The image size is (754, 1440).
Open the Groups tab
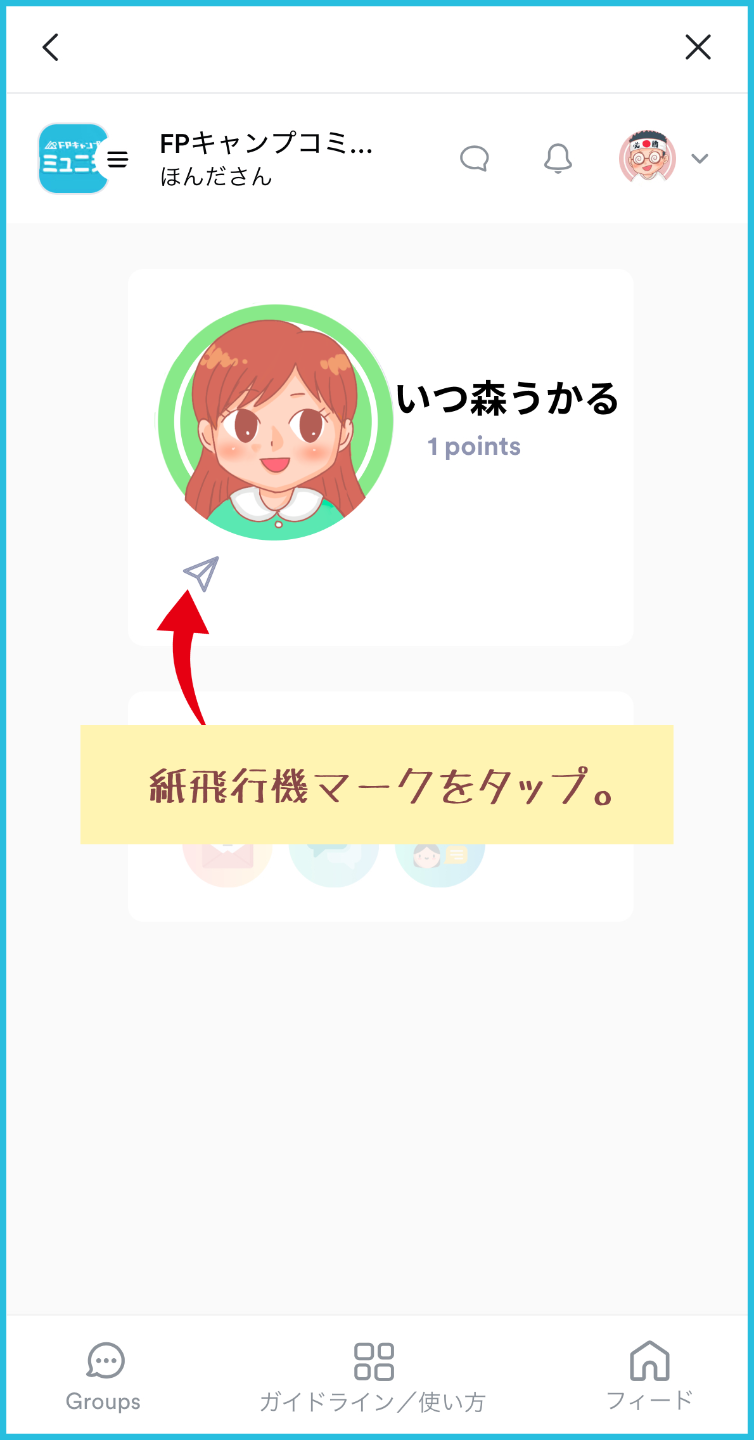click(104, 1376)
